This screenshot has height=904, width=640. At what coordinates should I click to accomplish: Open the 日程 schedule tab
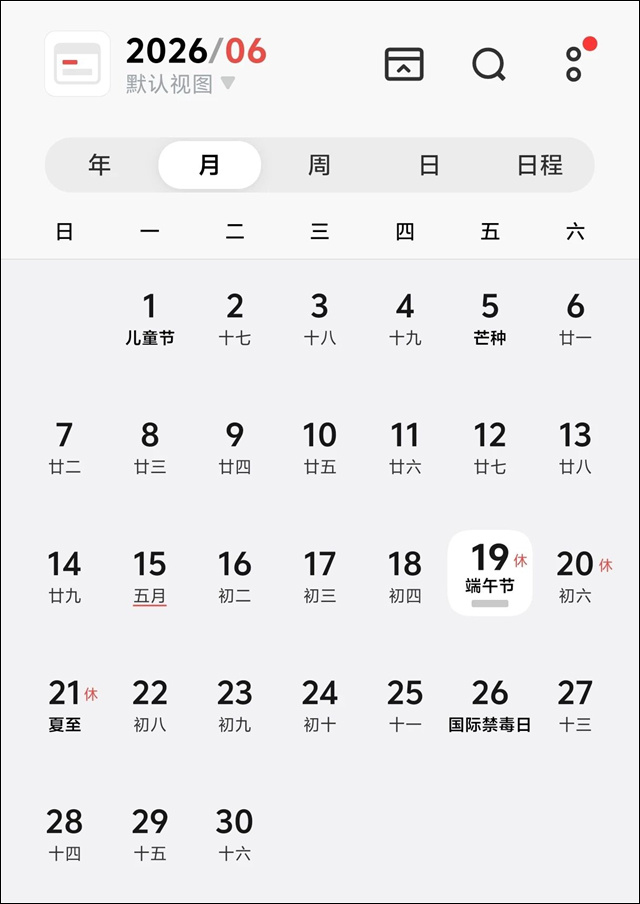click(x=540, y=165)
